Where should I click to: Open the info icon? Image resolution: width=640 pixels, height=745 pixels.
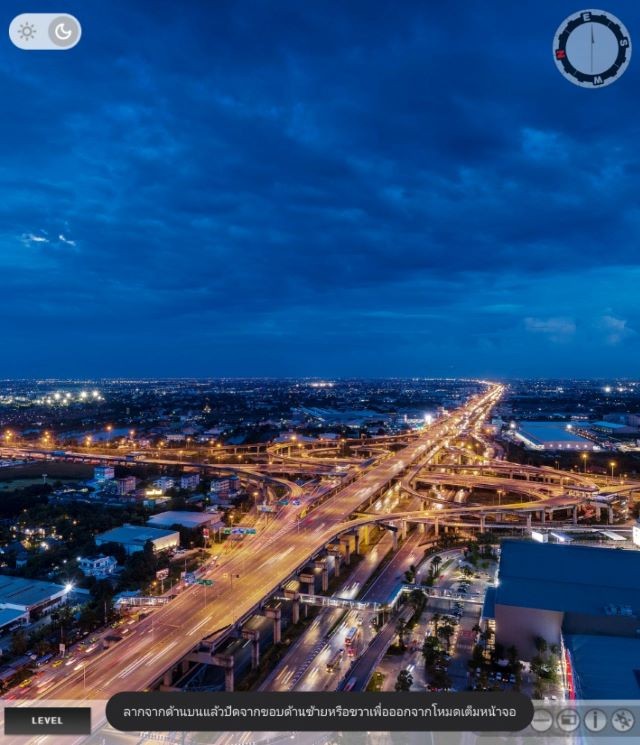tap(596, 720)
